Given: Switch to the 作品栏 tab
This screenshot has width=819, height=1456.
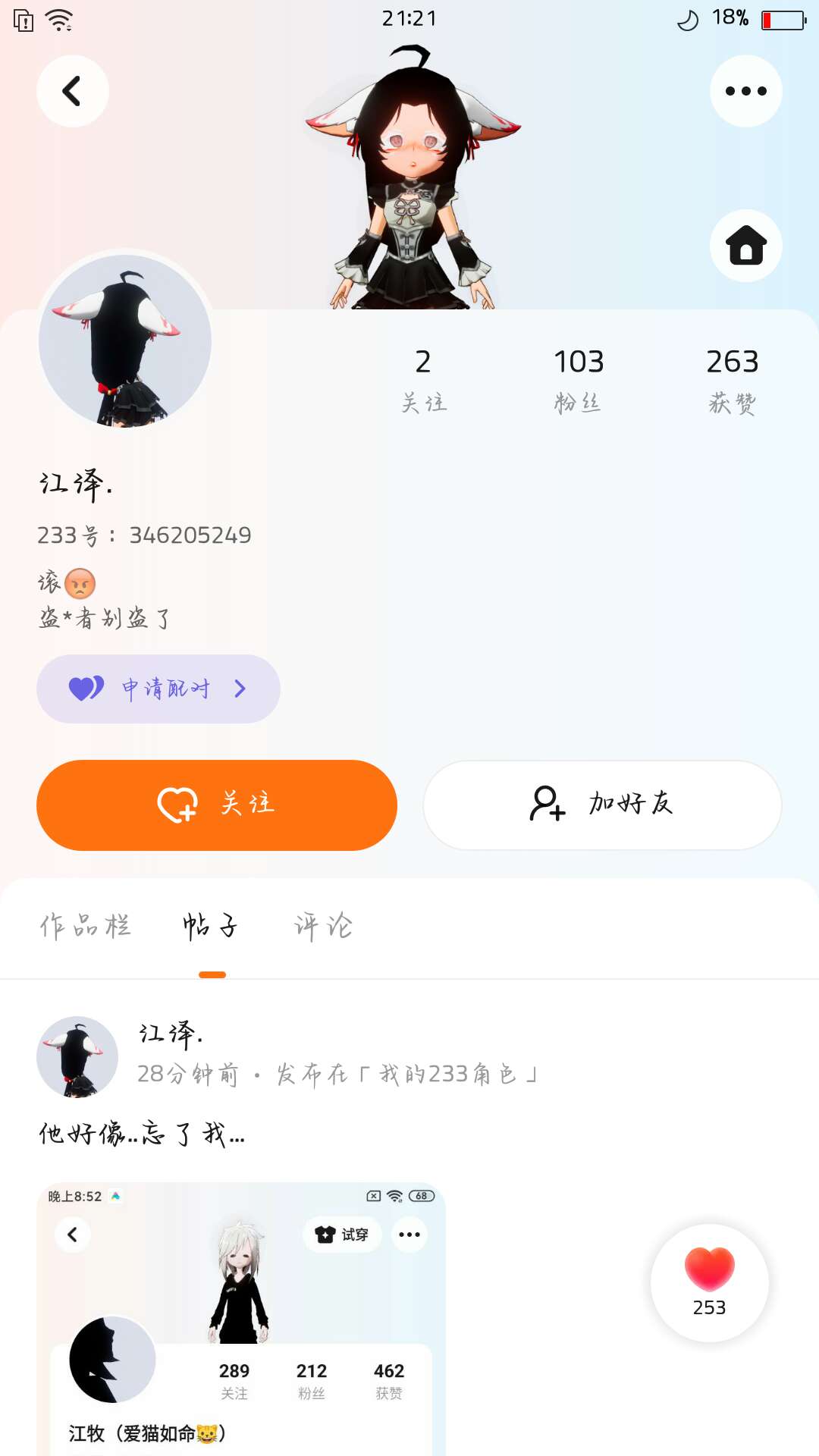Looking at the screenshot, I should [x=86, y=926].
